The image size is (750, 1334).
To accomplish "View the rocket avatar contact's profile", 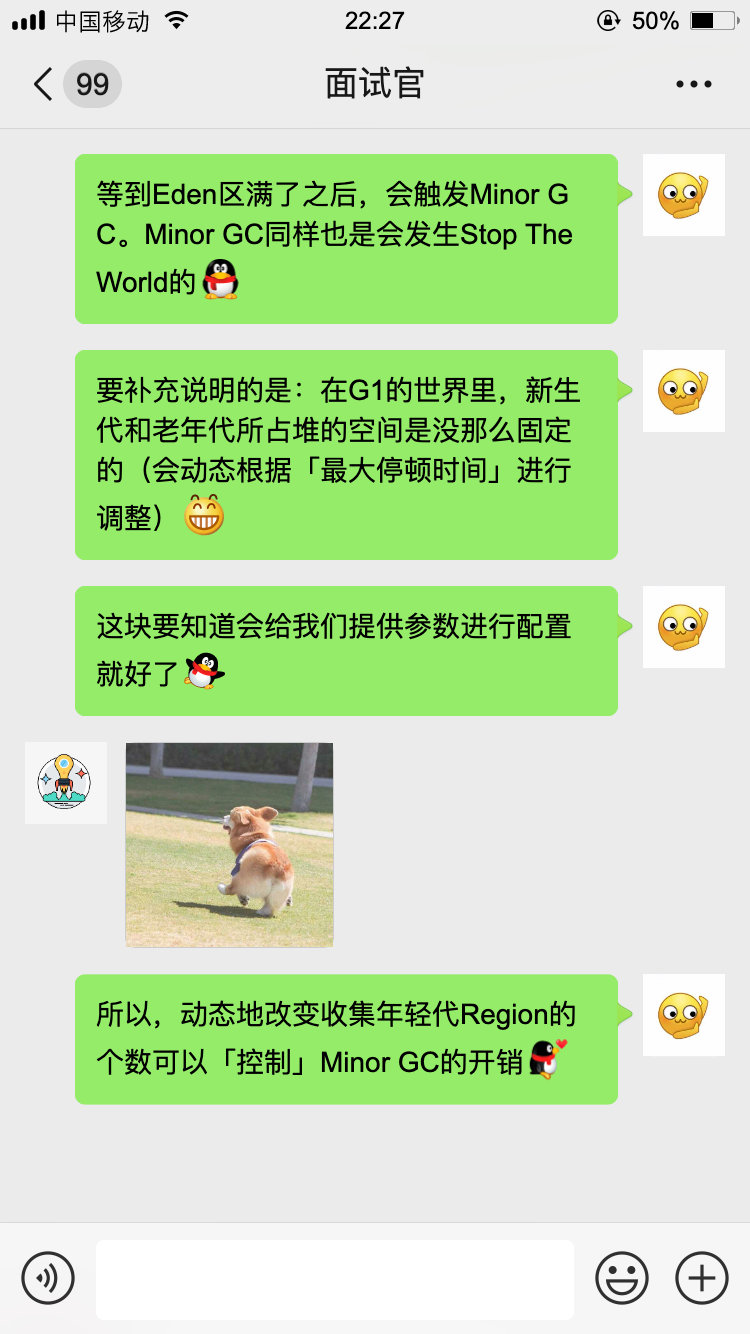I will [x=65, y=783].
